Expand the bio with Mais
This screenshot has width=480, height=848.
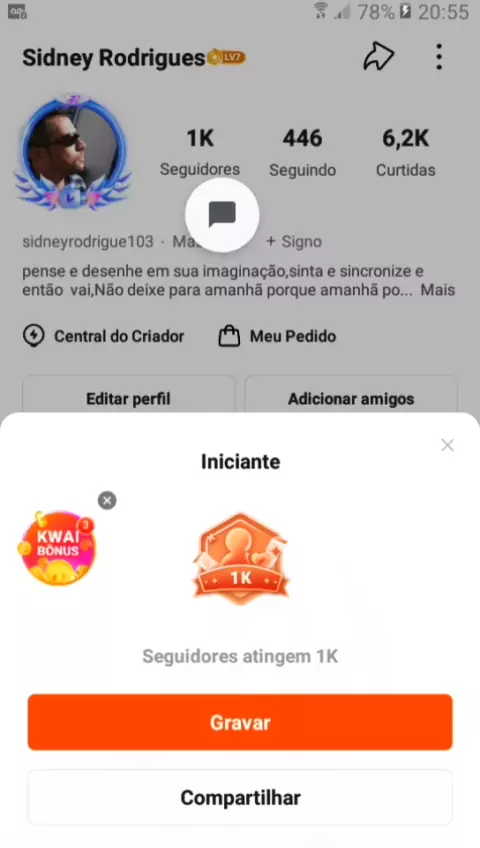click(x=438, y=290)
